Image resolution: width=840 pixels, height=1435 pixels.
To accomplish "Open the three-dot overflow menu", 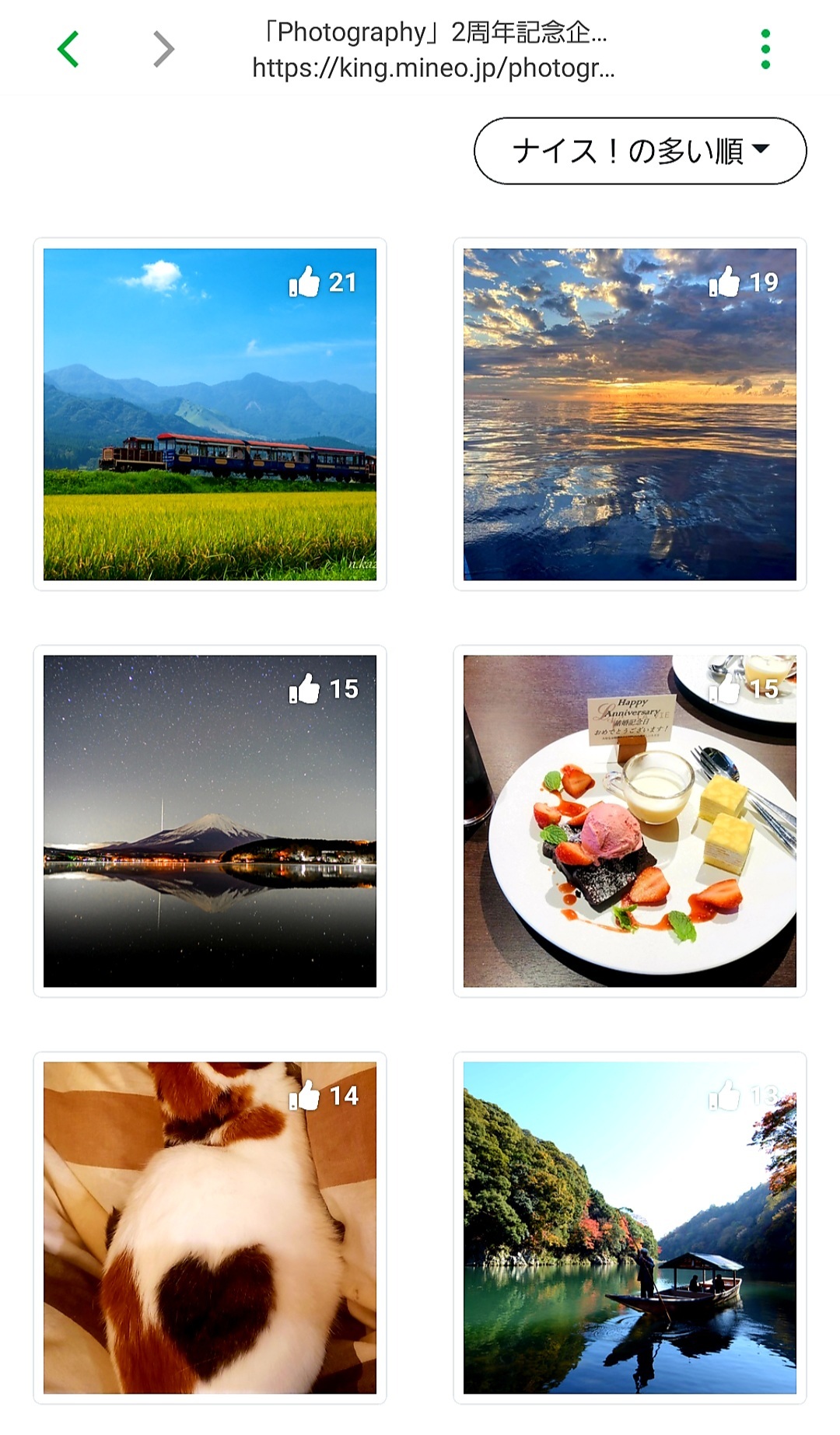I will click(x=765, y=49).
